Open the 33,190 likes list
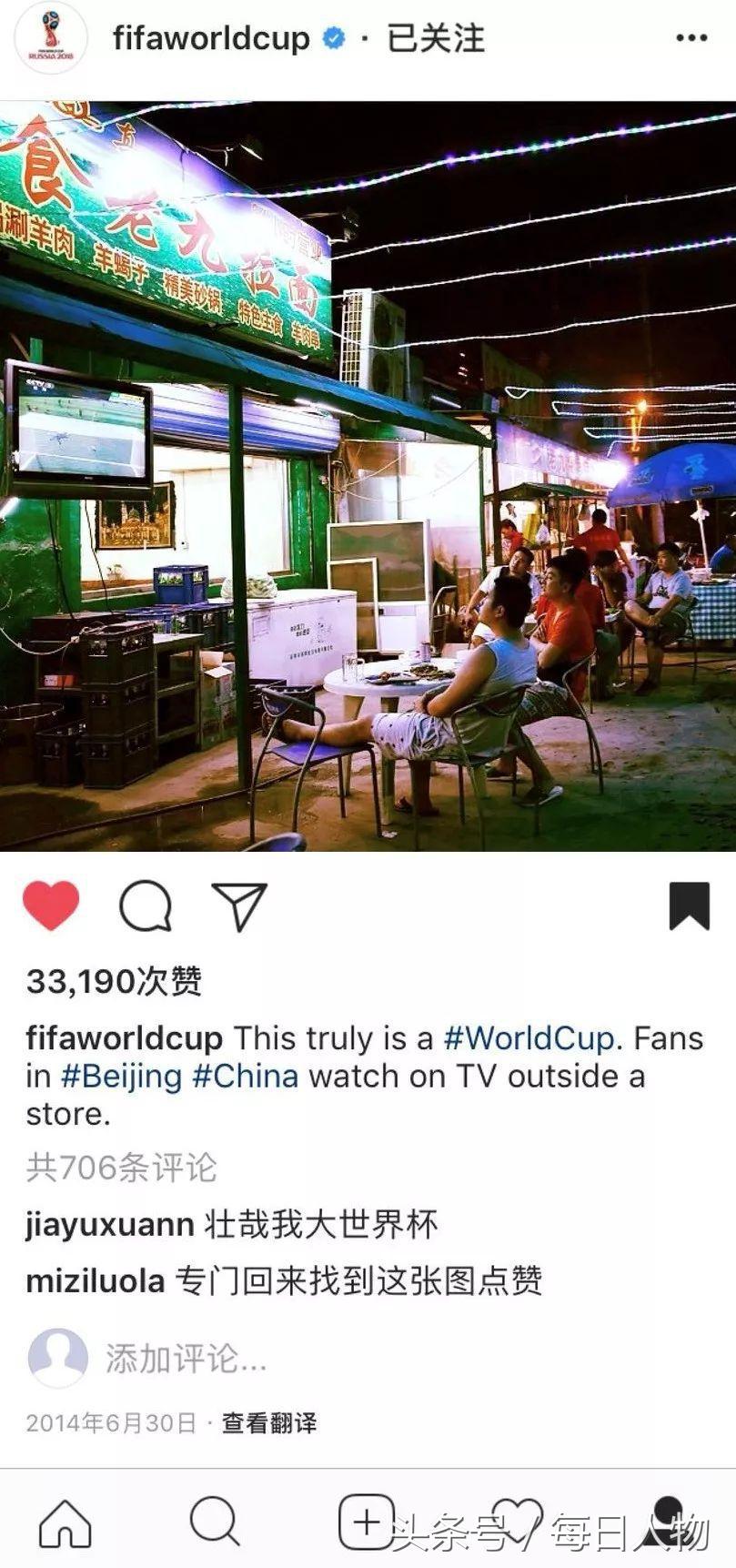 tap(114, 981)
